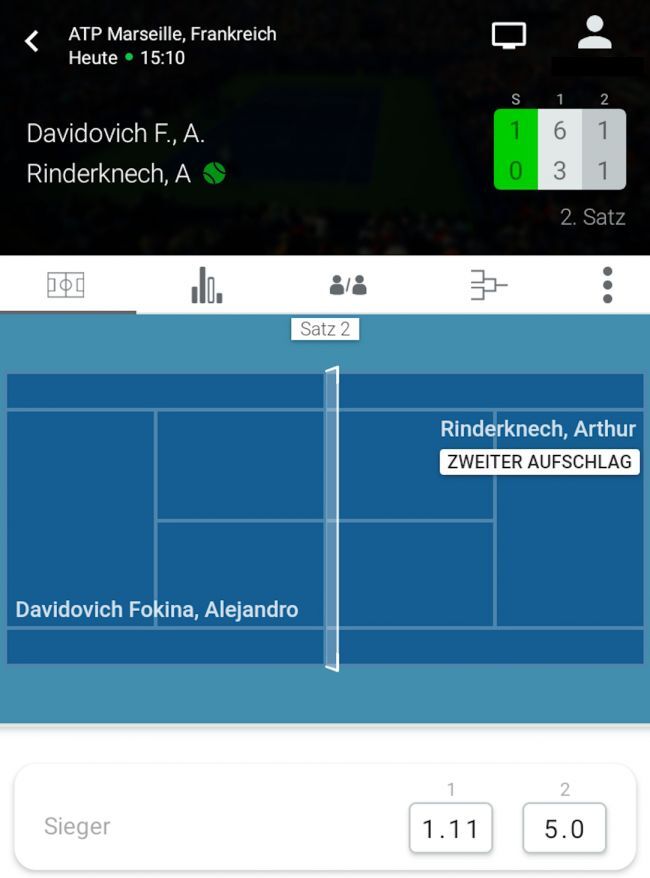Image resolution: width=650 pixels, height=878 pixels.
Task: Go back using the arrow
Action: 32,41
